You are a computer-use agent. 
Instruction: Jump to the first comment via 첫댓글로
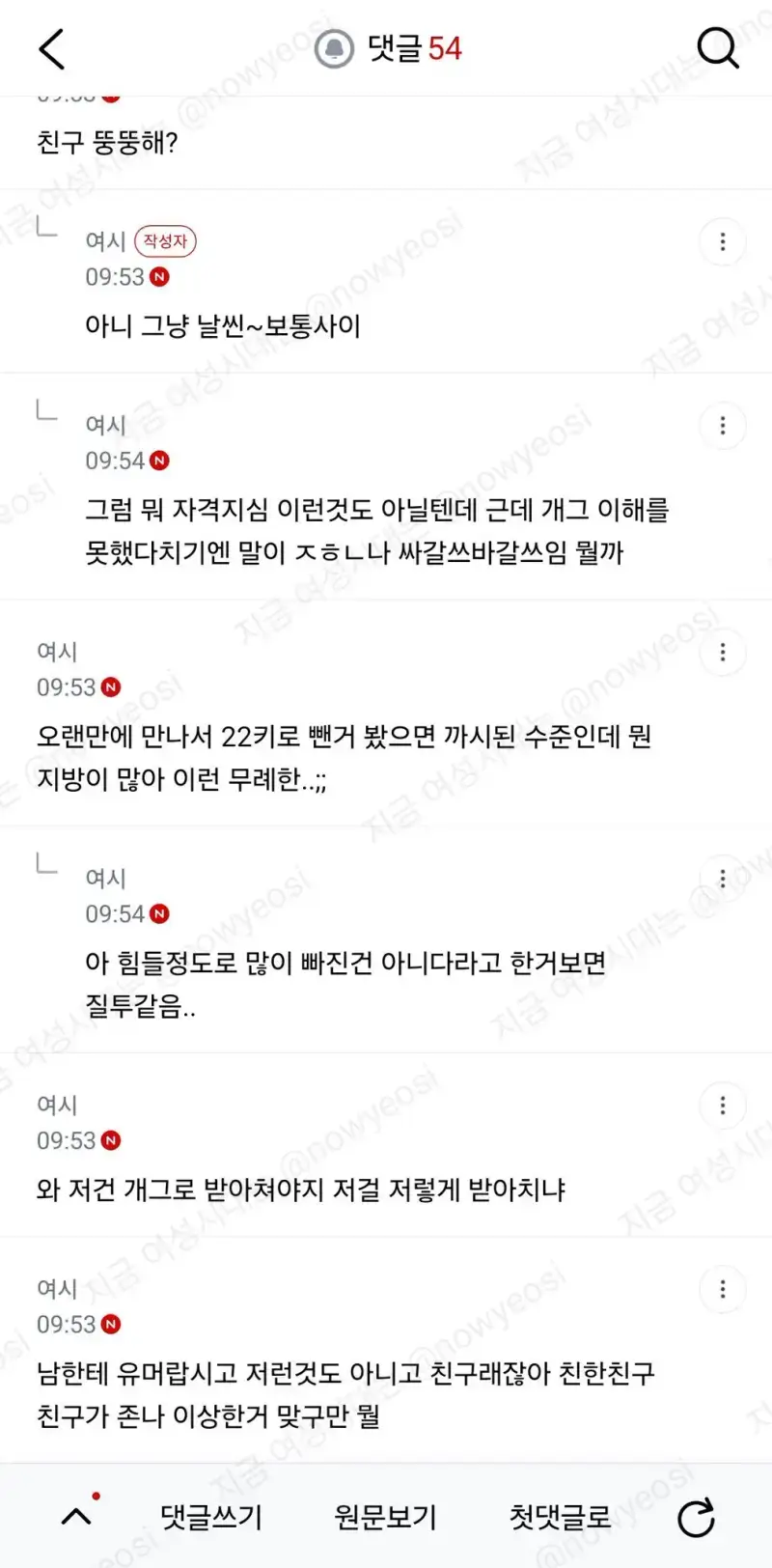pos(560,1517)
